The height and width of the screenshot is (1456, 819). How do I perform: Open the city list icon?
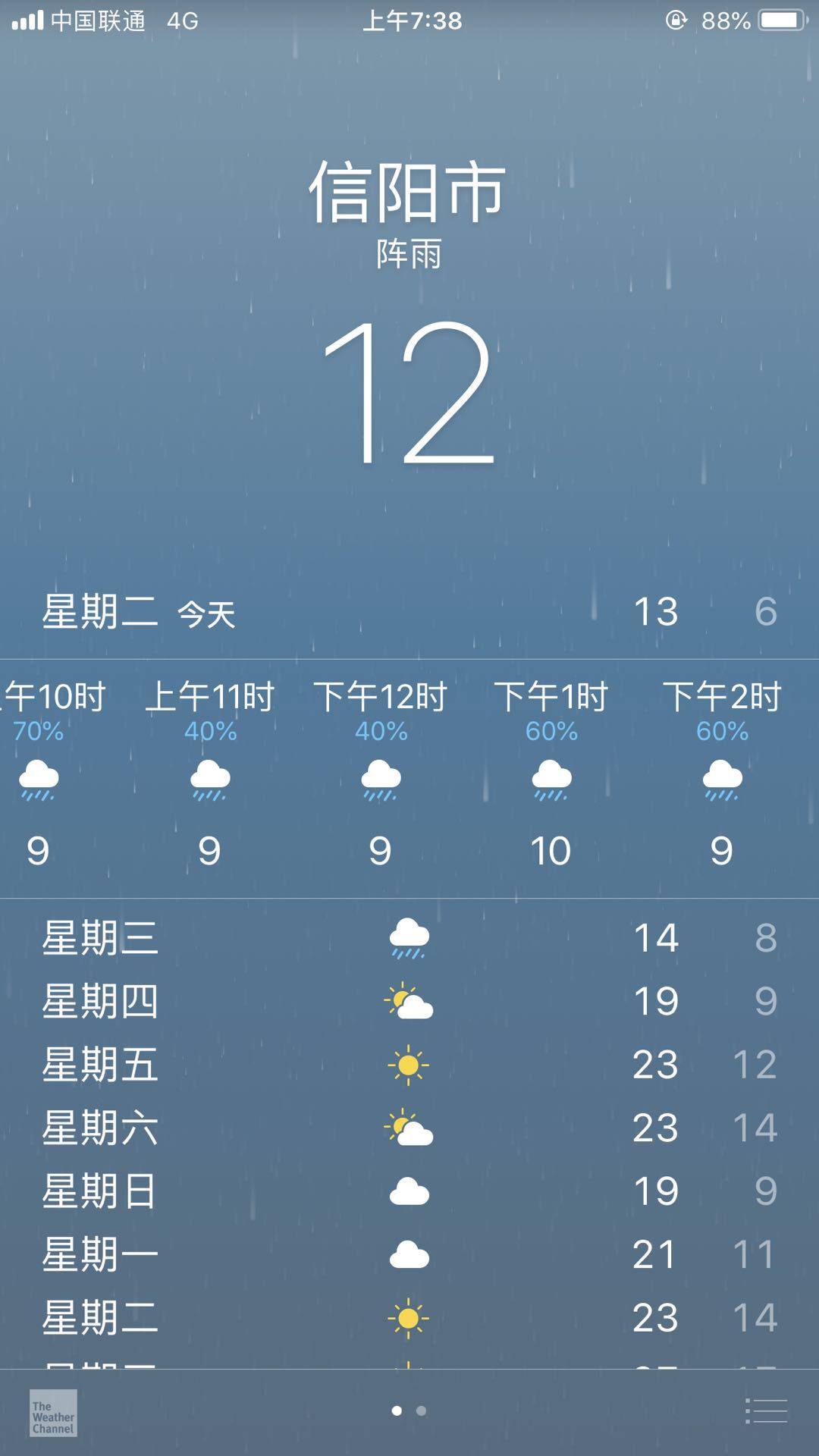(x=766, y=1411)
